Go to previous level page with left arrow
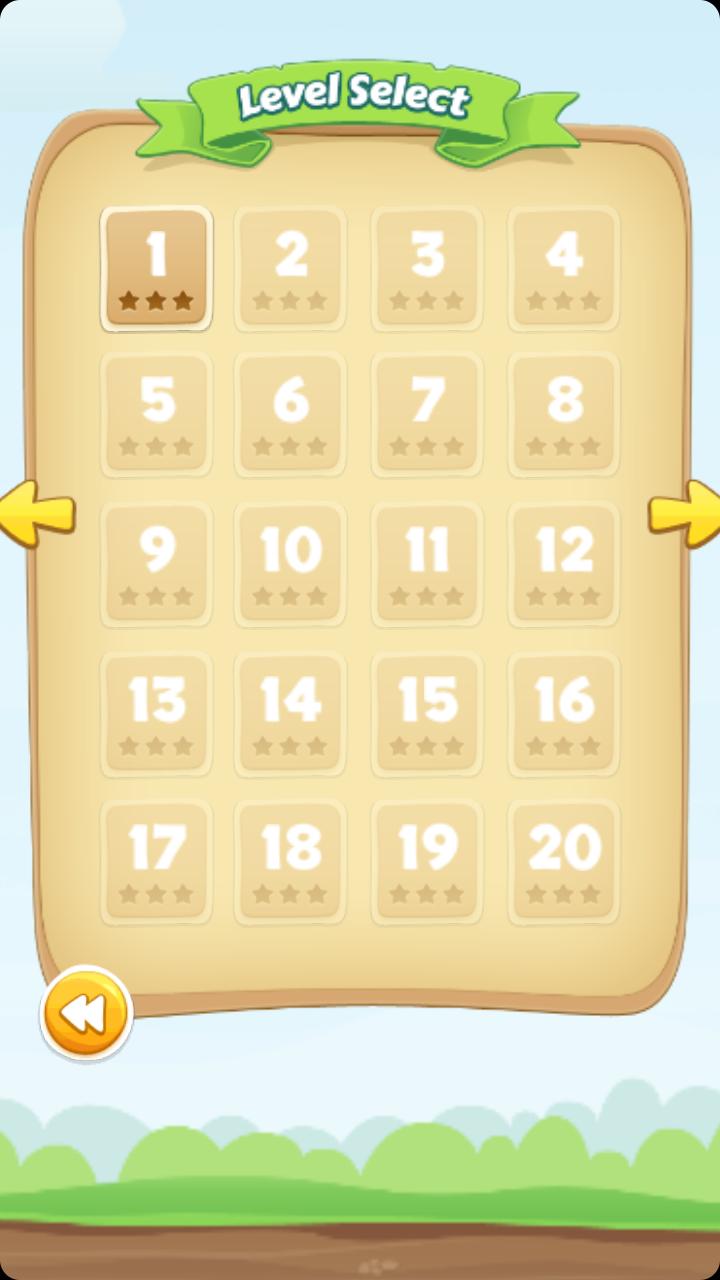This screenshot has height=1280, width=720. [x=35, y=513]
